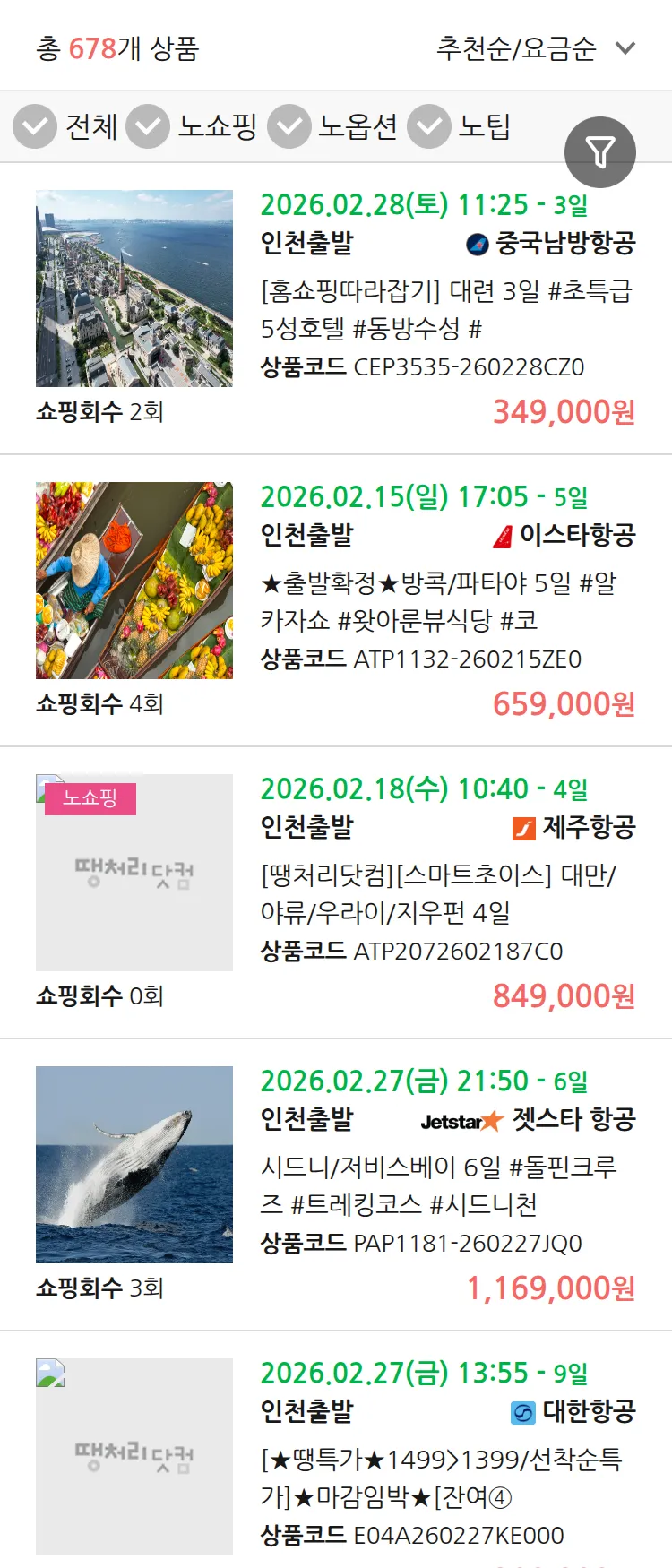Toggle the 노팁 filter checkmark
Image resolution: width=672 pixels, height=1568 pixels.
(428, 126)
